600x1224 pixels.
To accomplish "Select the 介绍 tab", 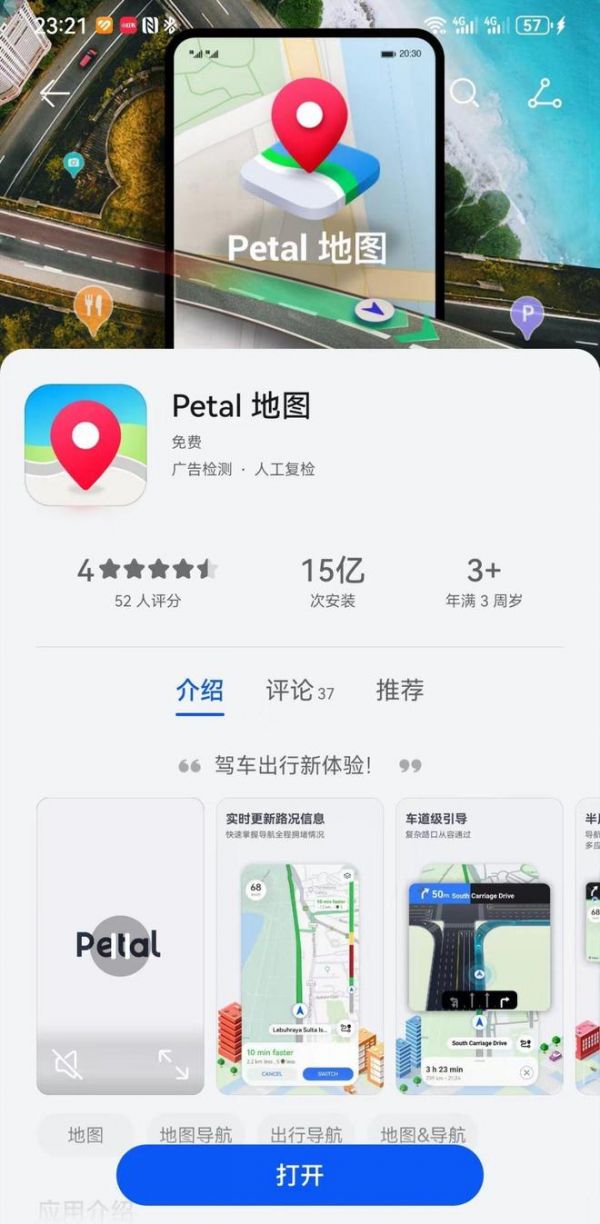I will (200, 690).
